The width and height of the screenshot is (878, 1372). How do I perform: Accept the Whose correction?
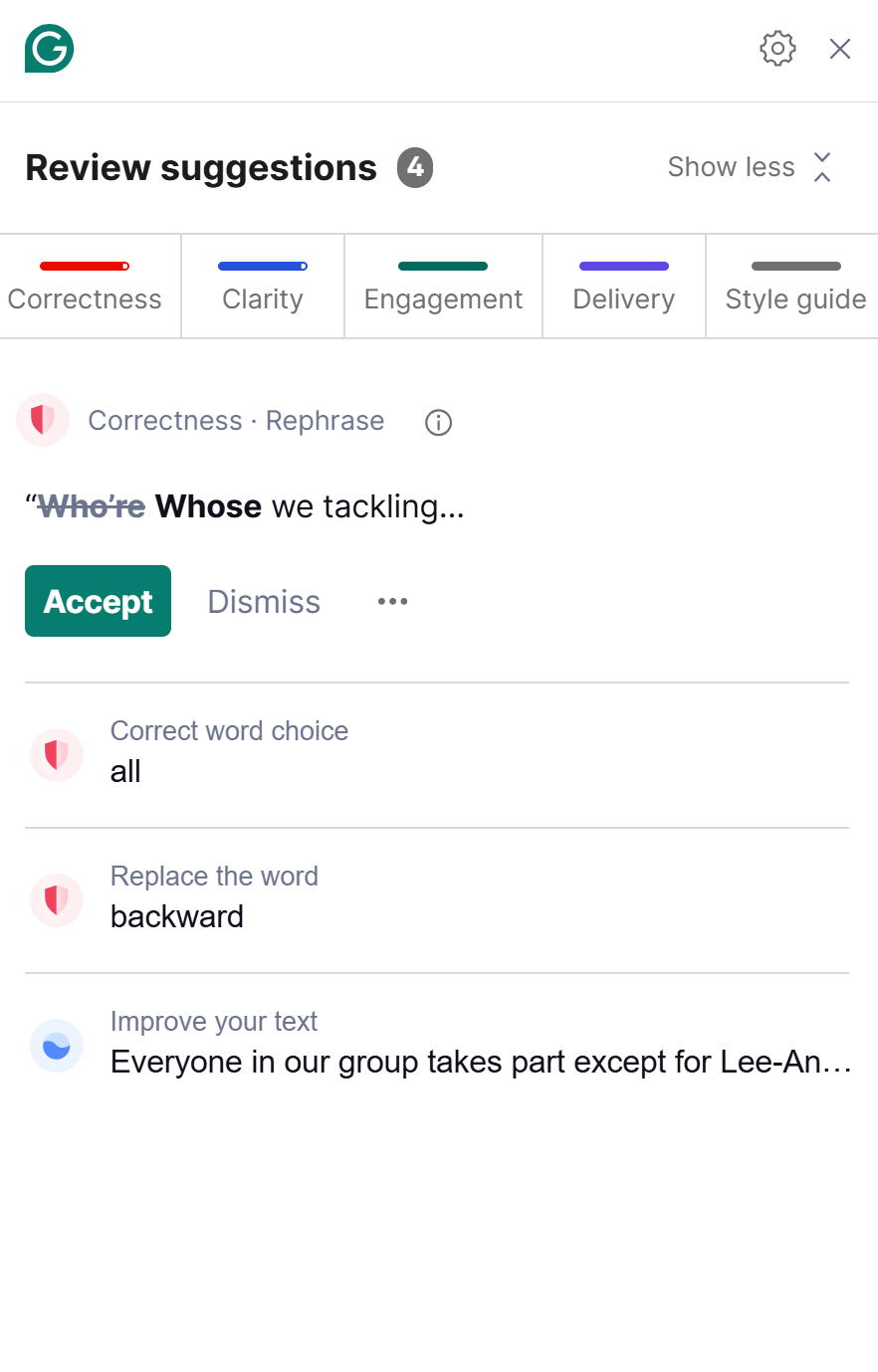pyautogui.click(x=98, y=601)
